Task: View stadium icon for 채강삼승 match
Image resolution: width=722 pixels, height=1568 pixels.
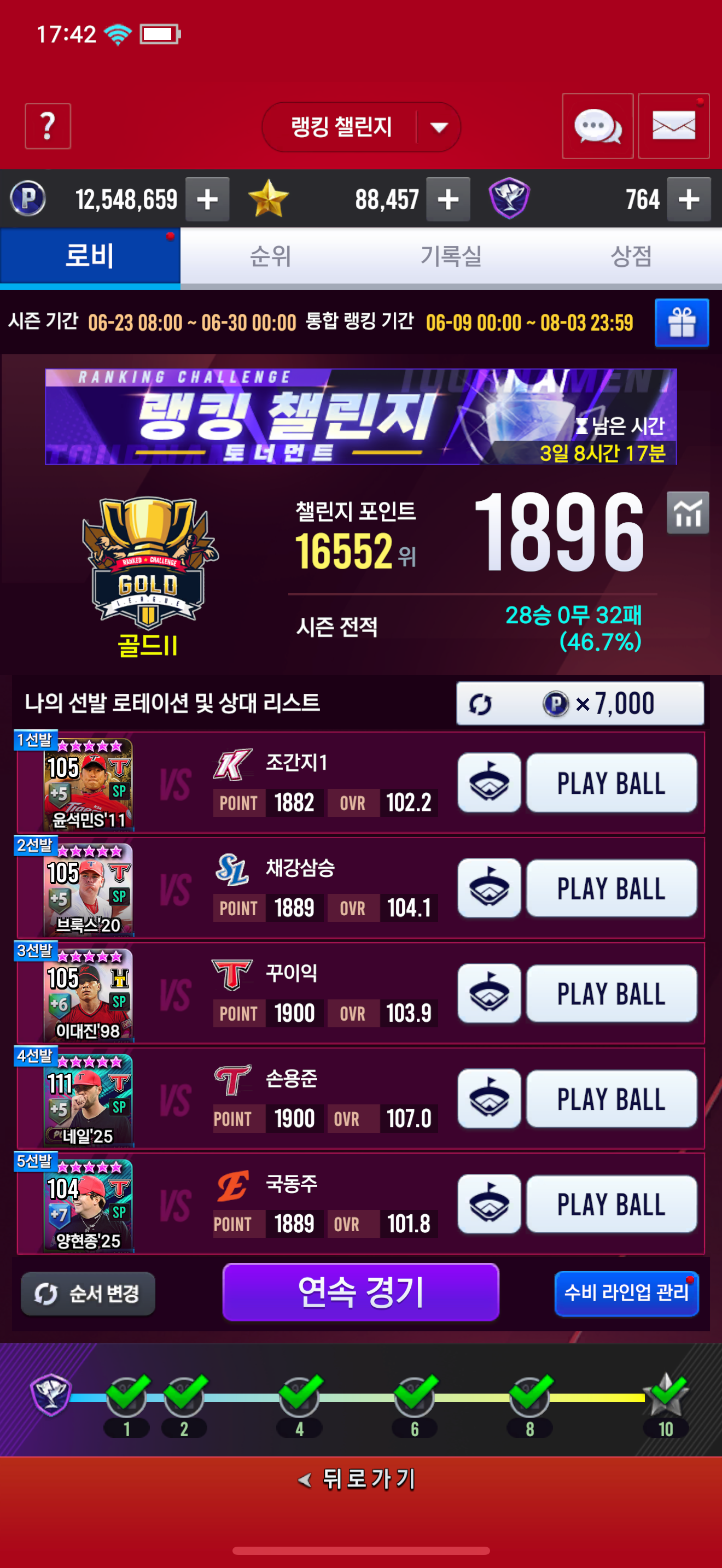Action: 490,888
